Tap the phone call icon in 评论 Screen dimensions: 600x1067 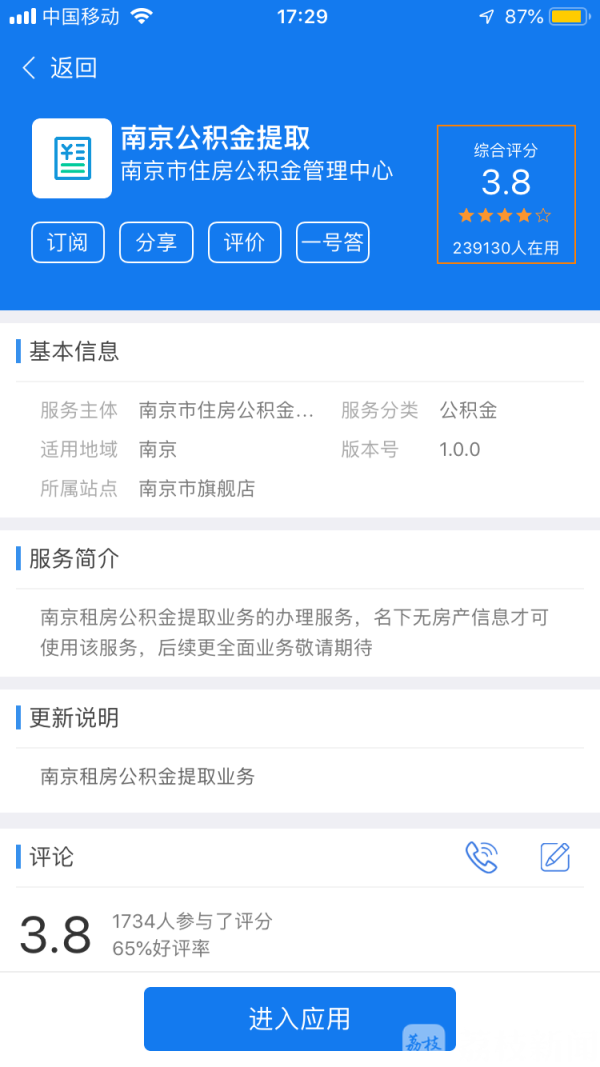pyautogui.click(x=482, y=857)
